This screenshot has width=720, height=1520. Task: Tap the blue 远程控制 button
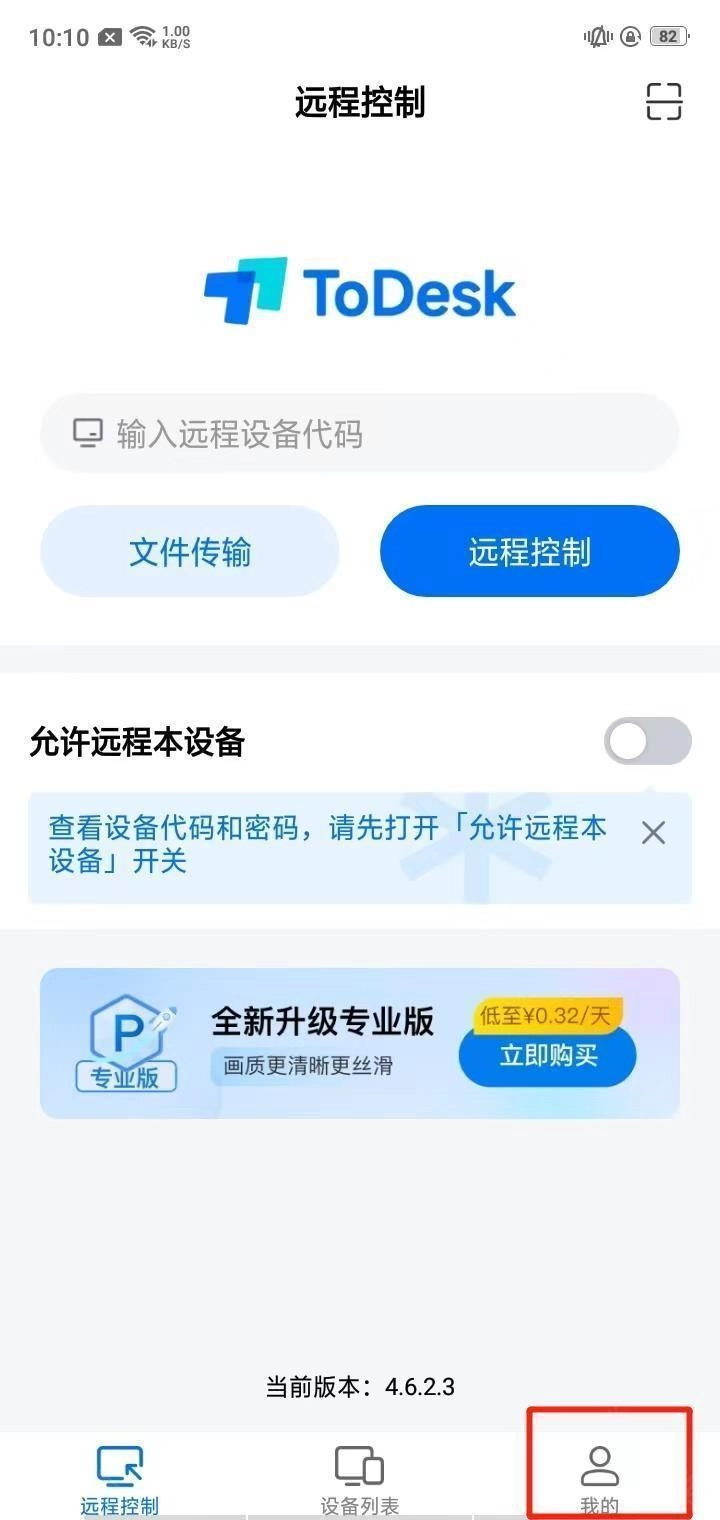pyautogui.click(x=530, y=552)
